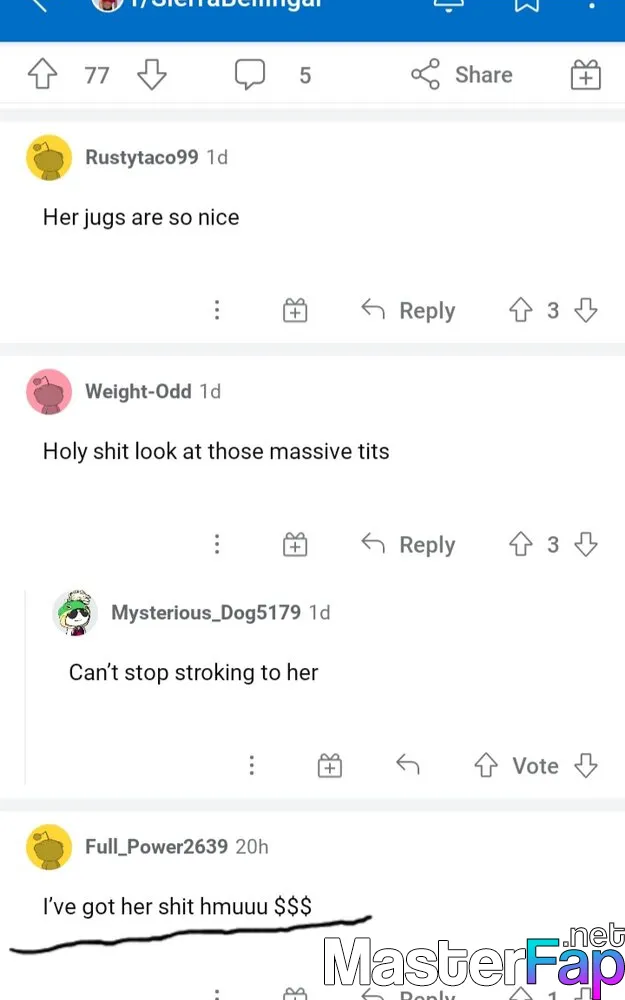Downvote Weight-Odd's comment
This screenshot has width=625, height=1000.
pos(585,544)
